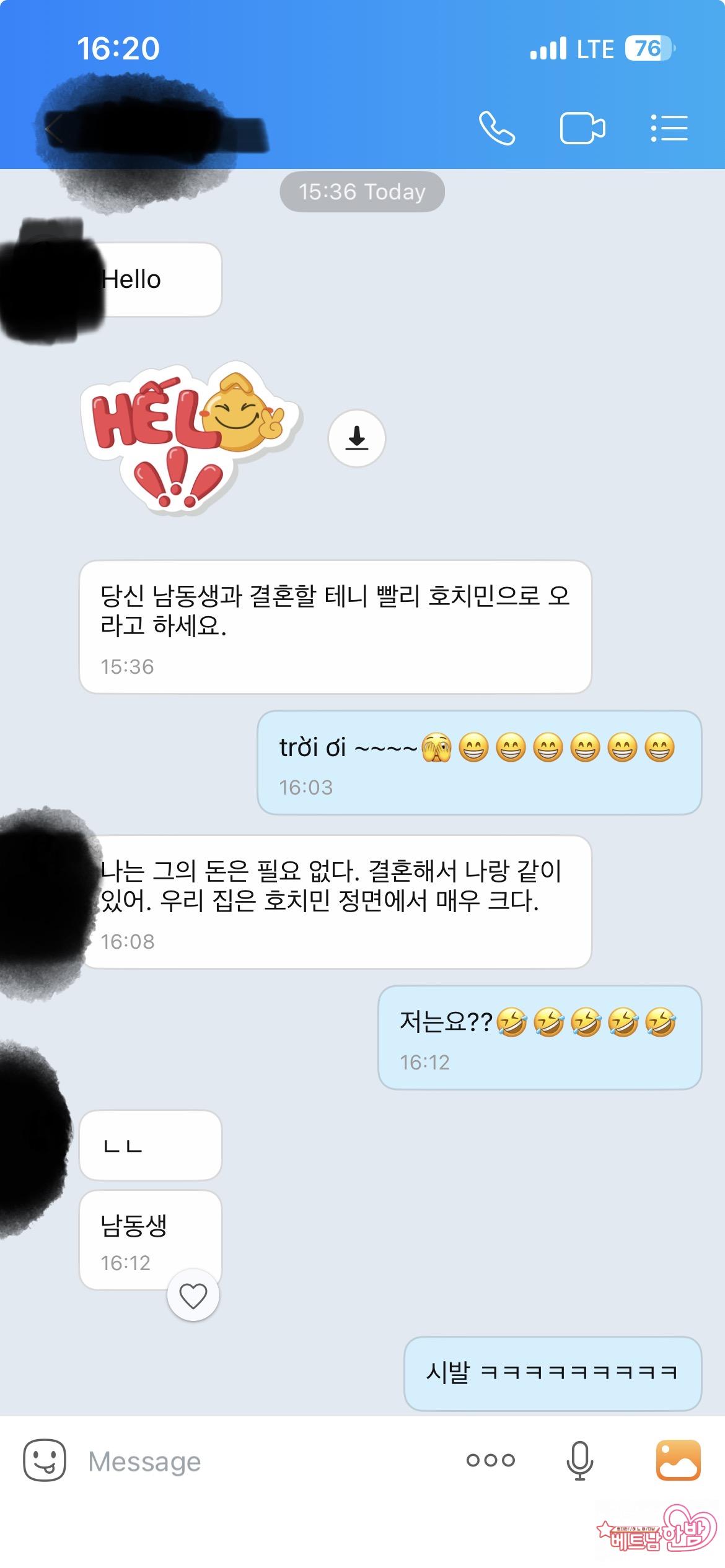The height and width of the screenshot is (1568, 725).
Task: Focus the Message text field
Action: (x=260, y=1461)
